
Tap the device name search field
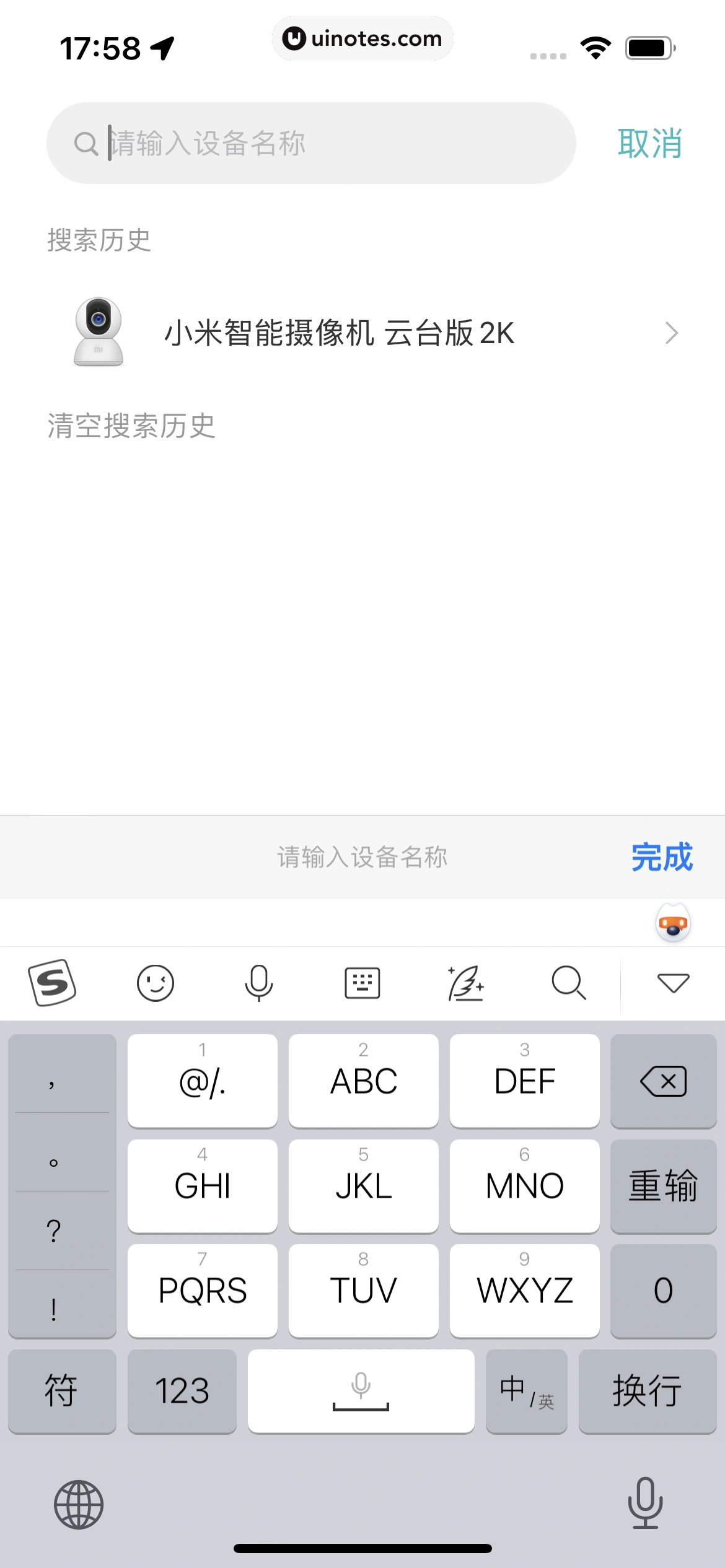click(x=335, y=143)
